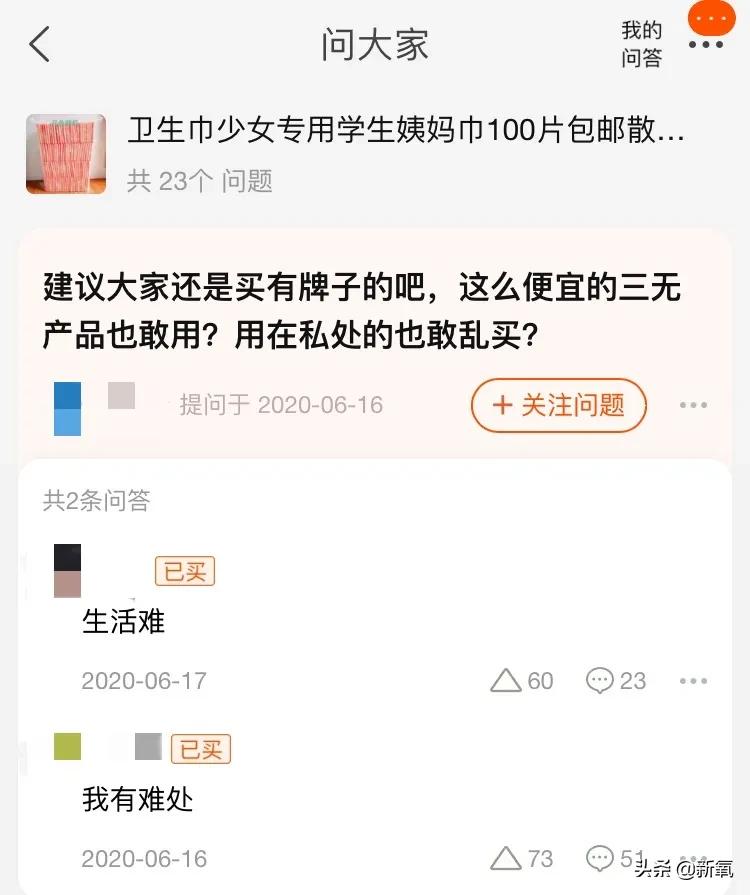Expand the full question text about 三无产品
The image size is (750, 895).
click(x=360, y=307)
